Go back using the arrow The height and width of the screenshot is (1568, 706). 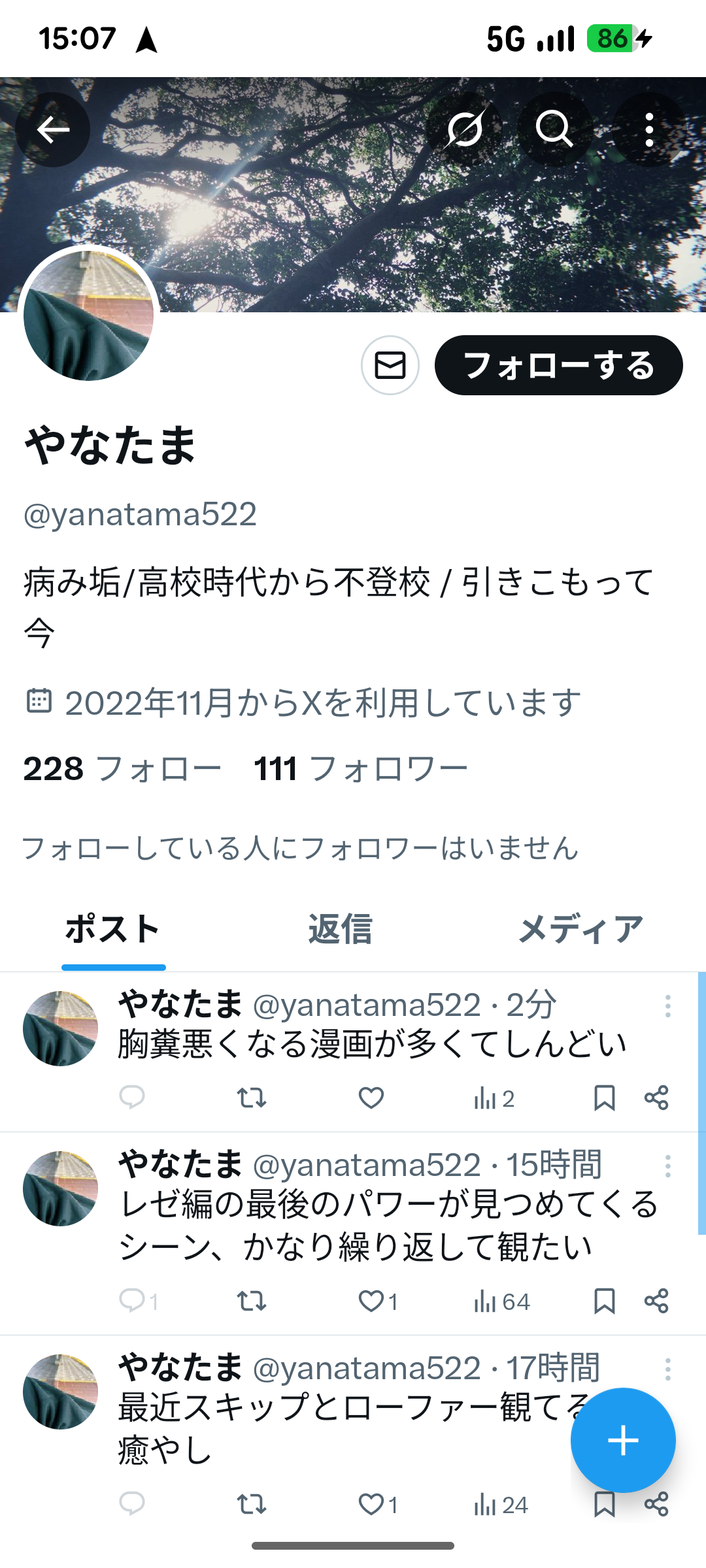pos(53,129)
